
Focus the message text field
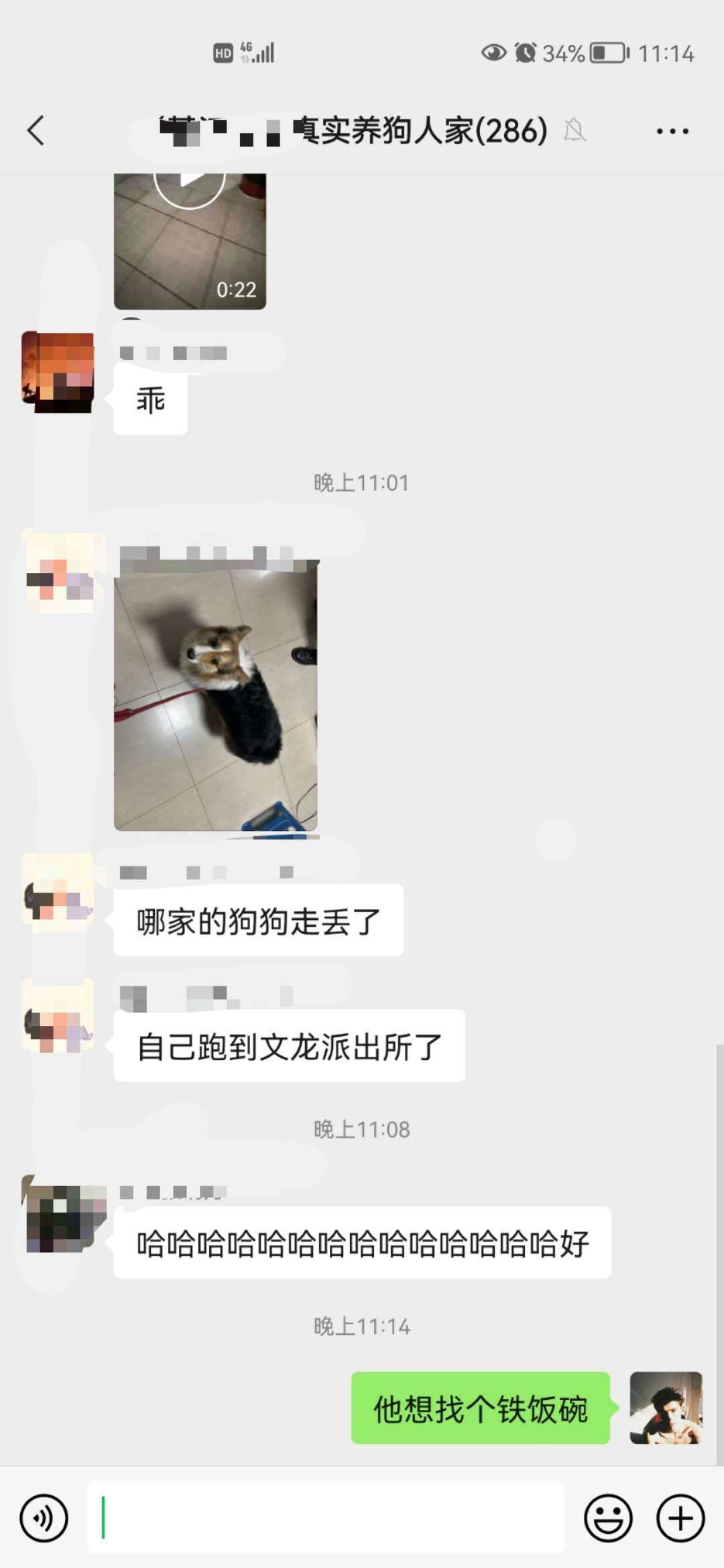pos(325,1518)
